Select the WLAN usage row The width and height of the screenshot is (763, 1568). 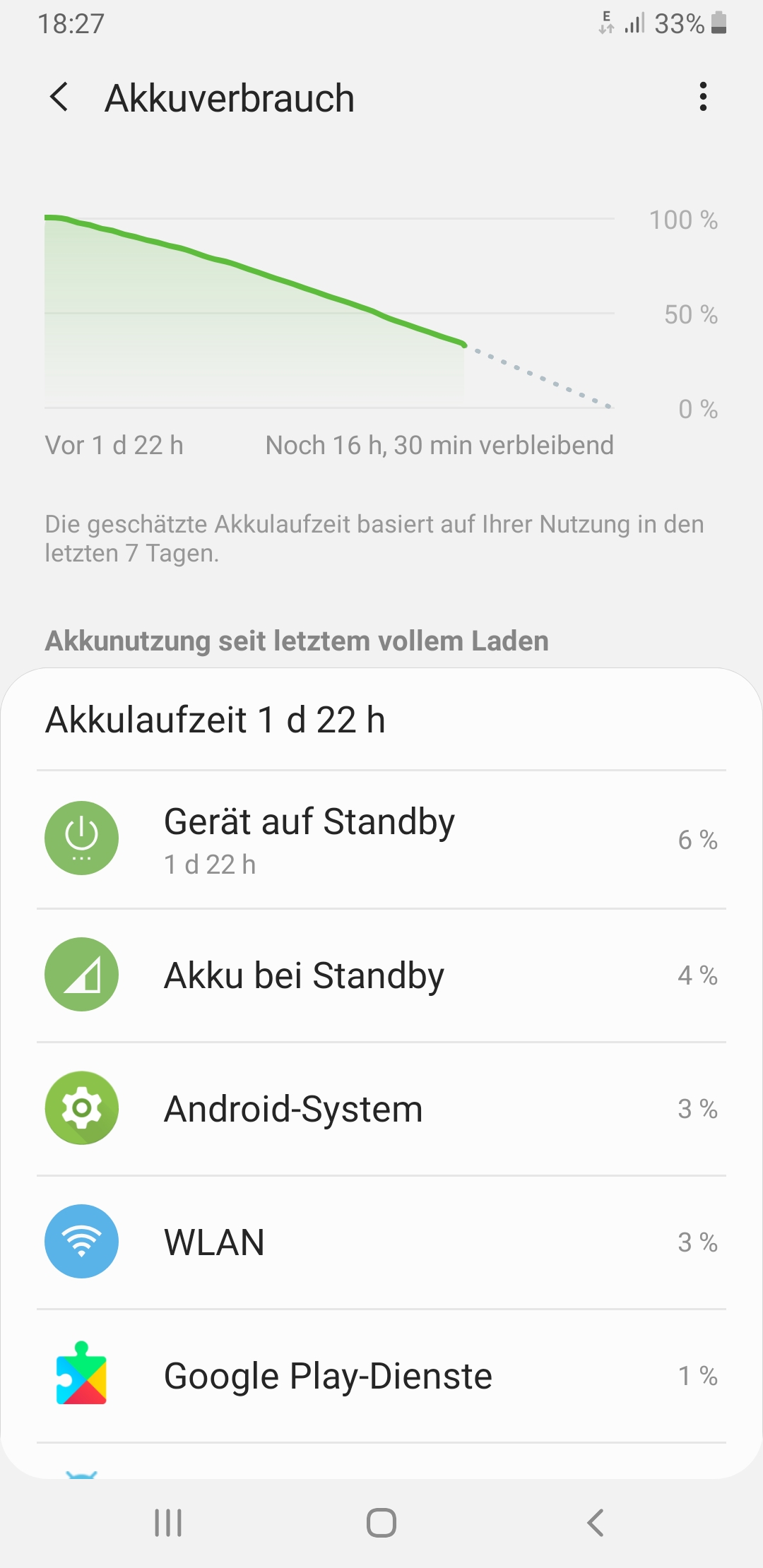(x=381, y=1242)
